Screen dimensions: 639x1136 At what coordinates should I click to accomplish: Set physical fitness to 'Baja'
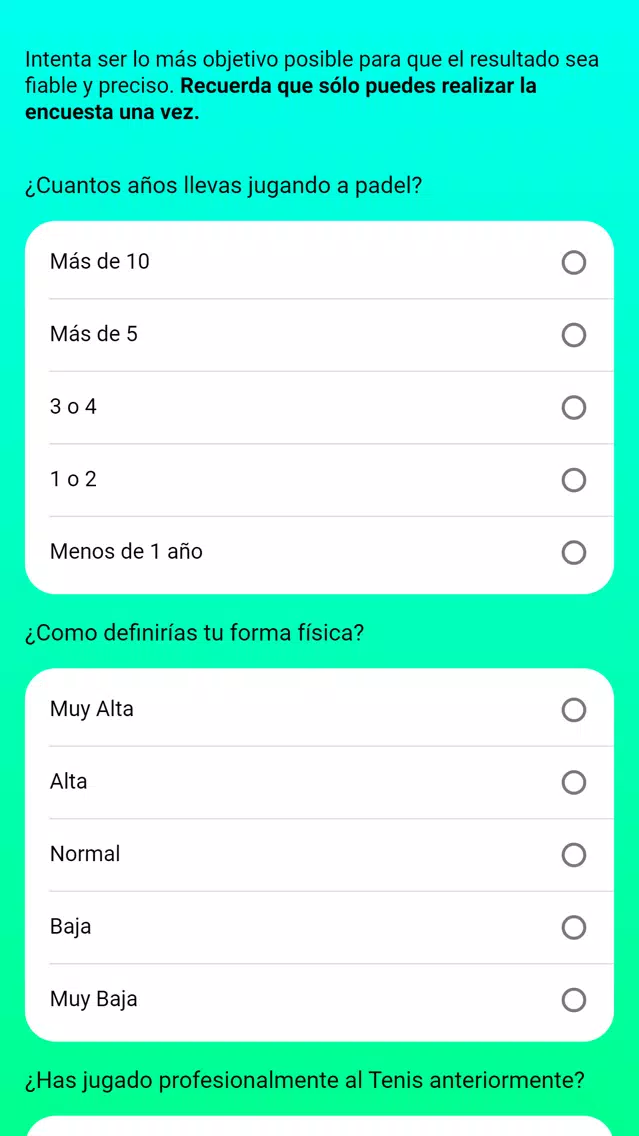coord(320,927)
